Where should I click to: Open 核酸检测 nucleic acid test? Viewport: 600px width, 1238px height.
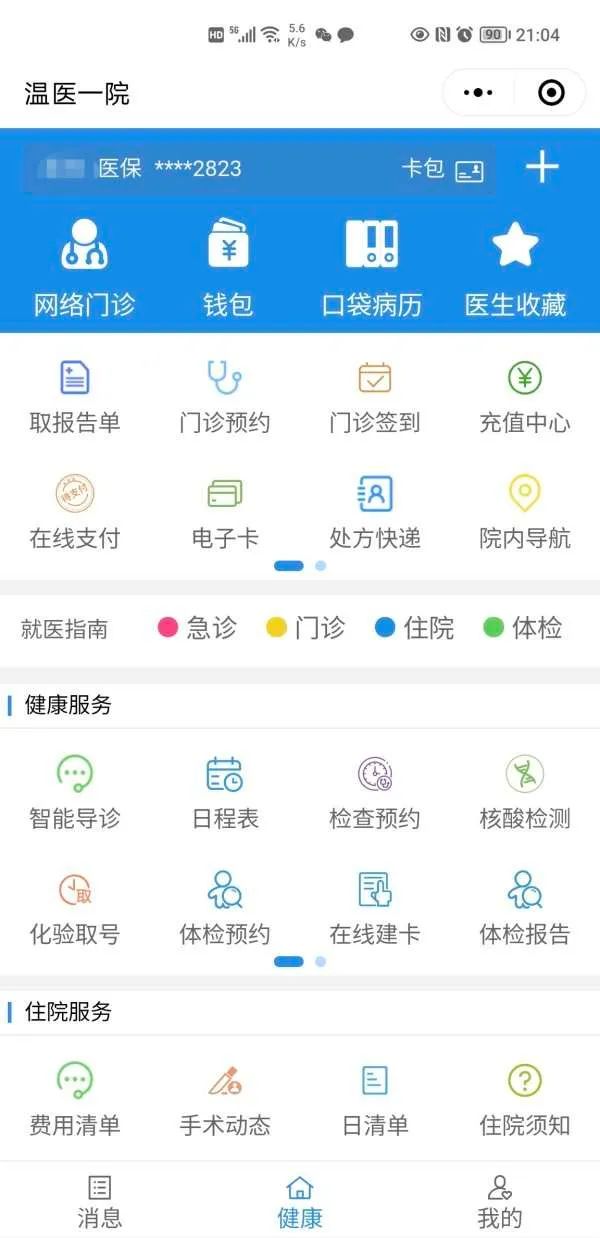click(x=525, y=794)
